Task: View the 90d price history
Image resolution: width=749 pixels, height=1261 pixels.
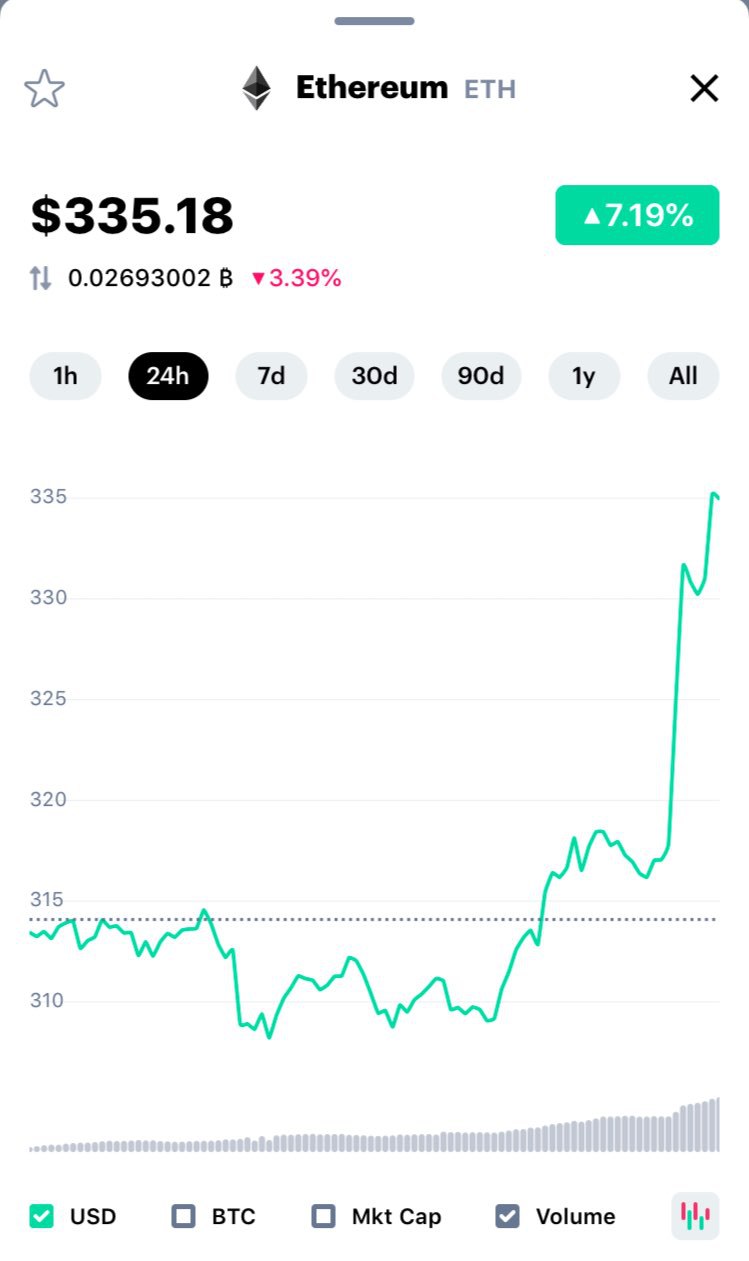Action: 480,376
